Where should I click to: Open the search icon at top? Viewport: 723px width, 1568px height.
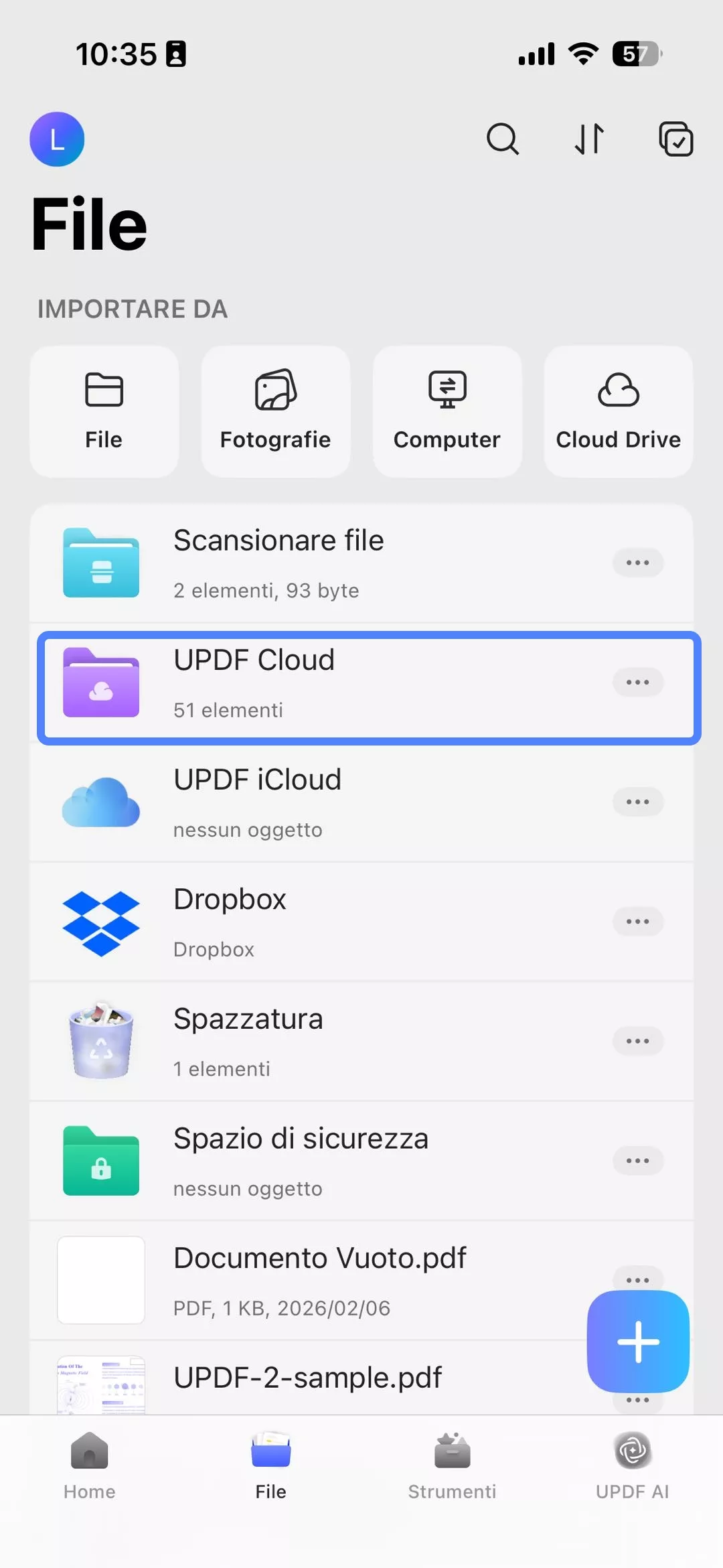[x=503, y=140]
